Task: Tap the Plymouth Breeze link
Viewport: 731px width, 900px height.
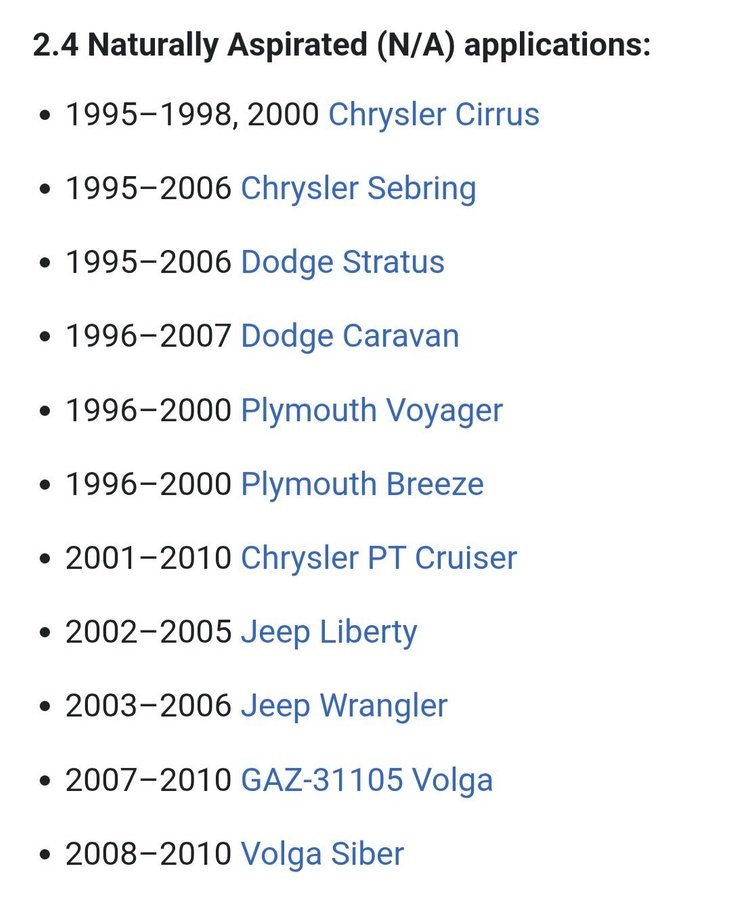Action: 362,484
